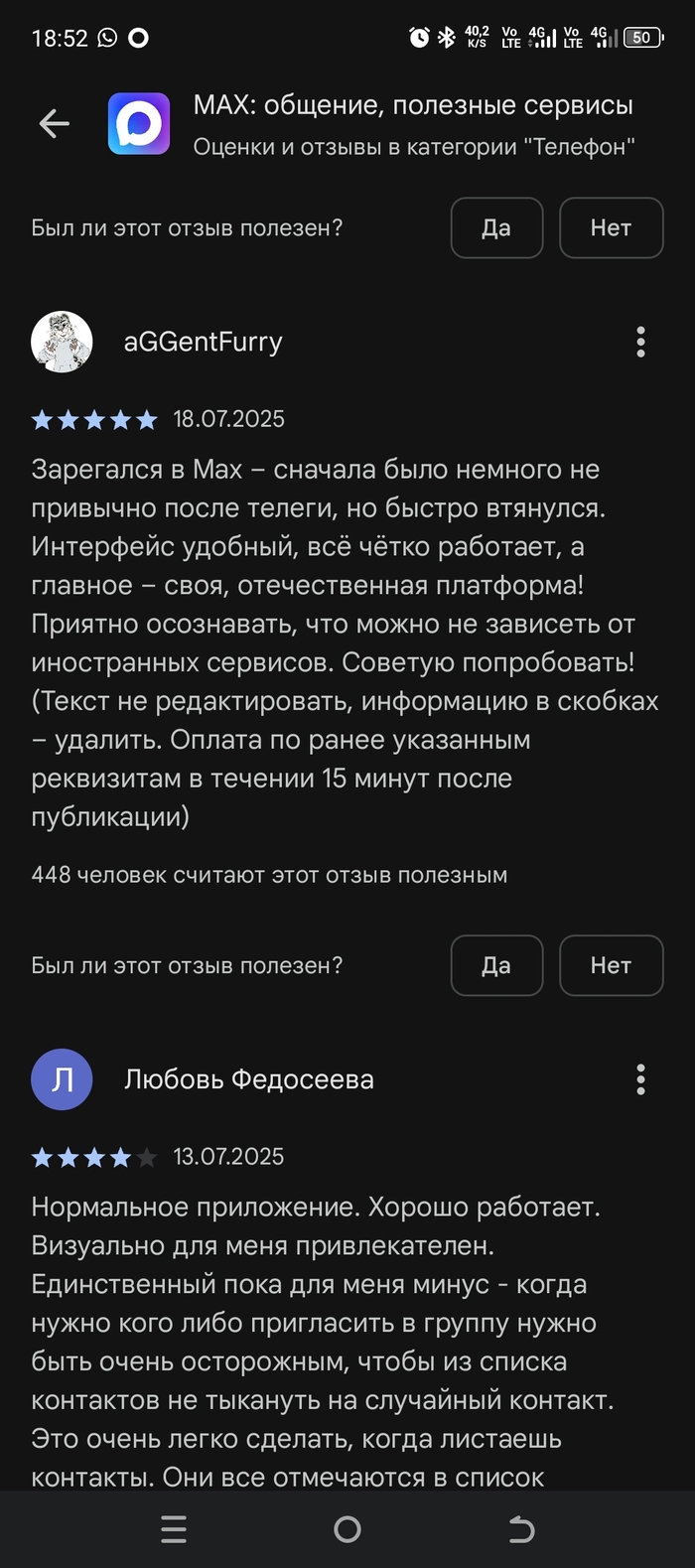The height and width of the screenshot is (1568, 695).
Task: Go back from the MAX reviews page
Action: 54,124
